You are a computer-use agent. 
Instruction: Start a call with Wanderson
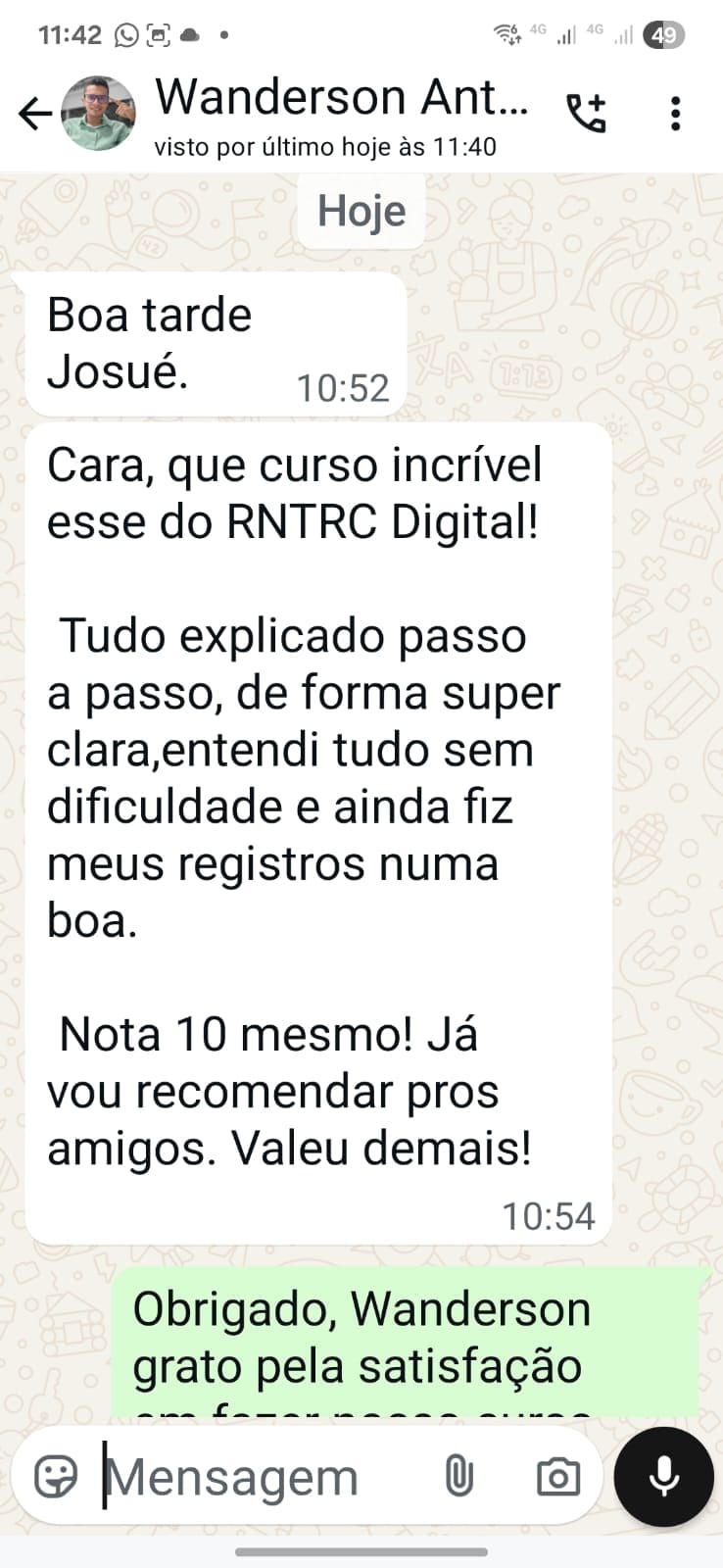click(x=588, y=114)
